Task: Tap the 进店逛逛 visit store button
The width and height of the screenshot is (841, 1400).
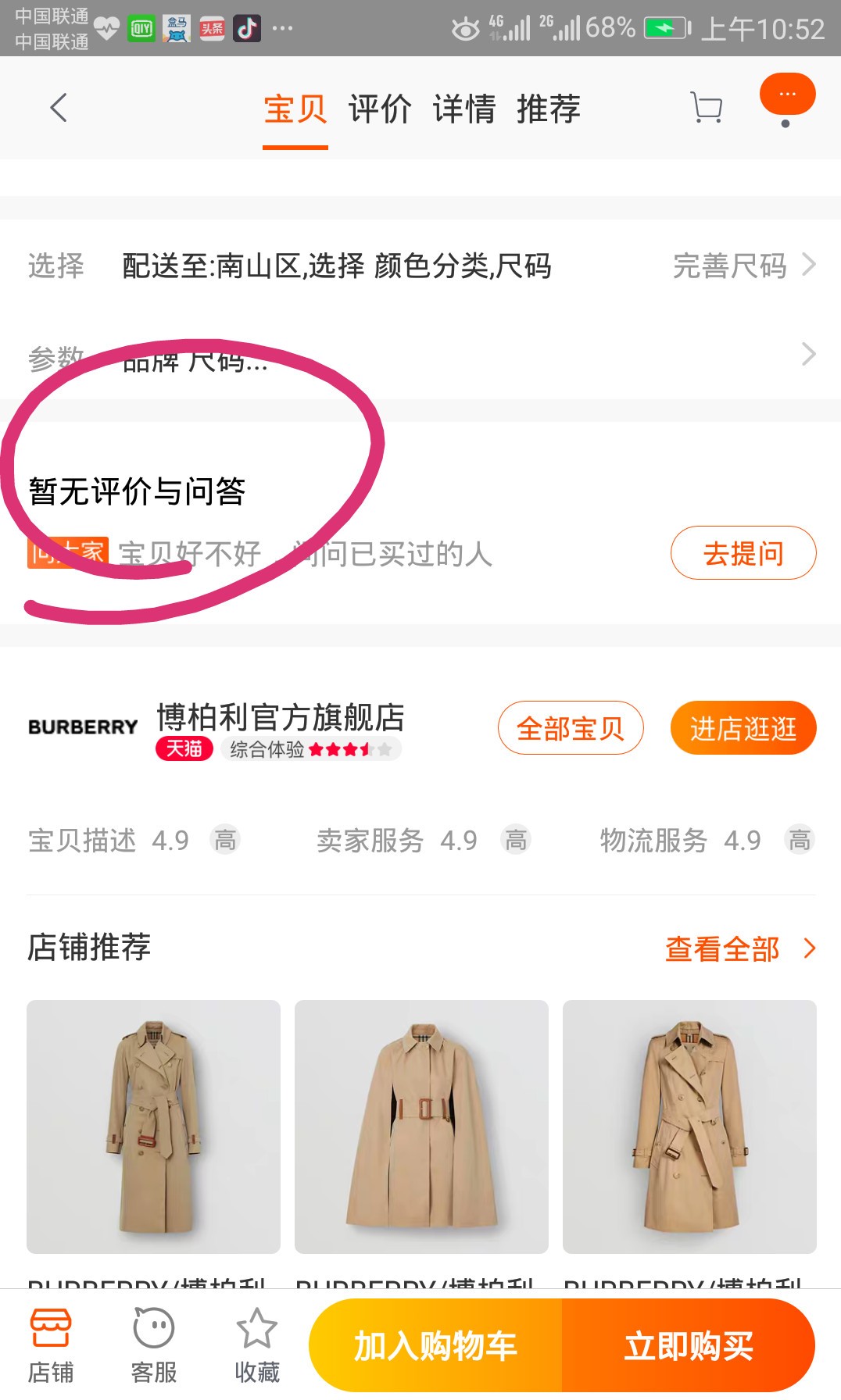Action: (743, 727)
